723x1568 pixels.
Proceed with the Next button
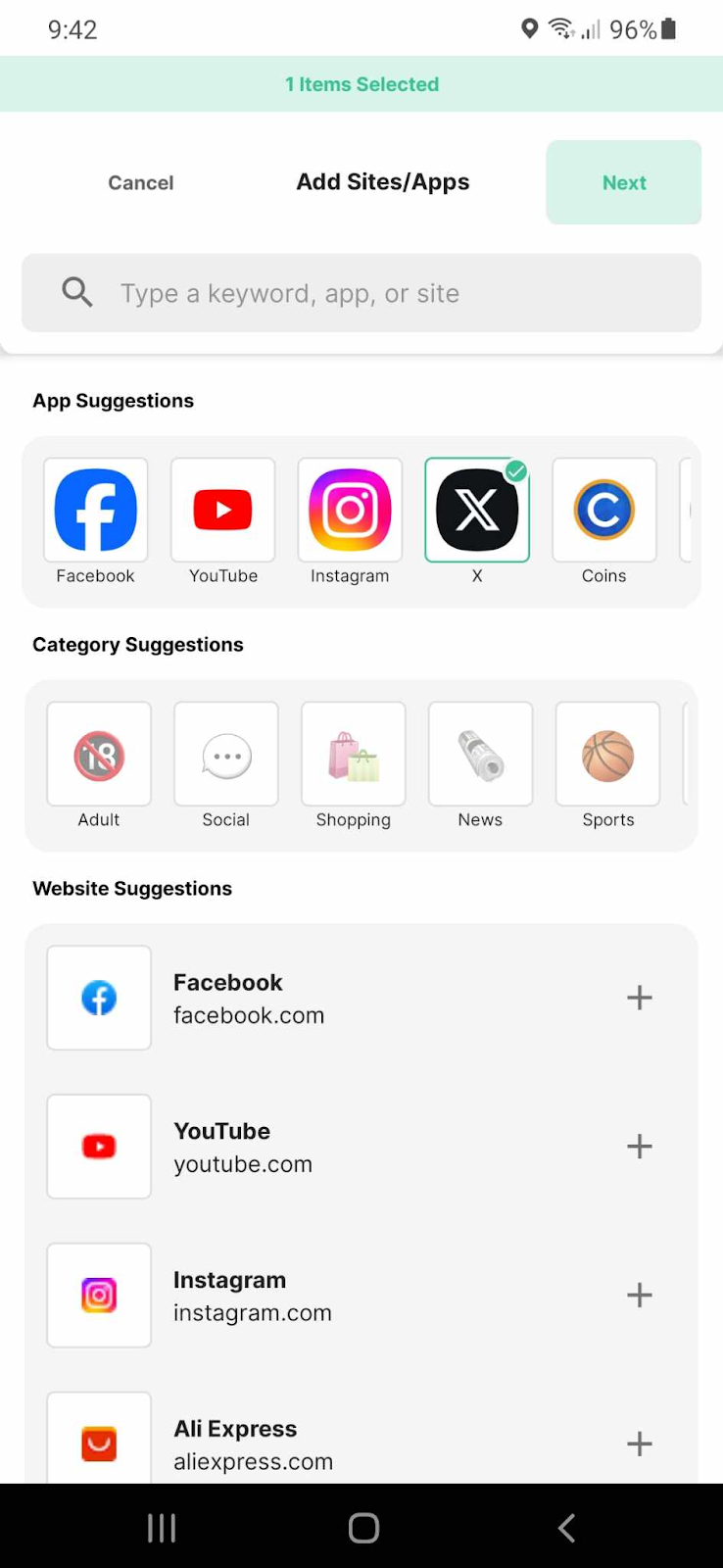click(x=623, y=183)
